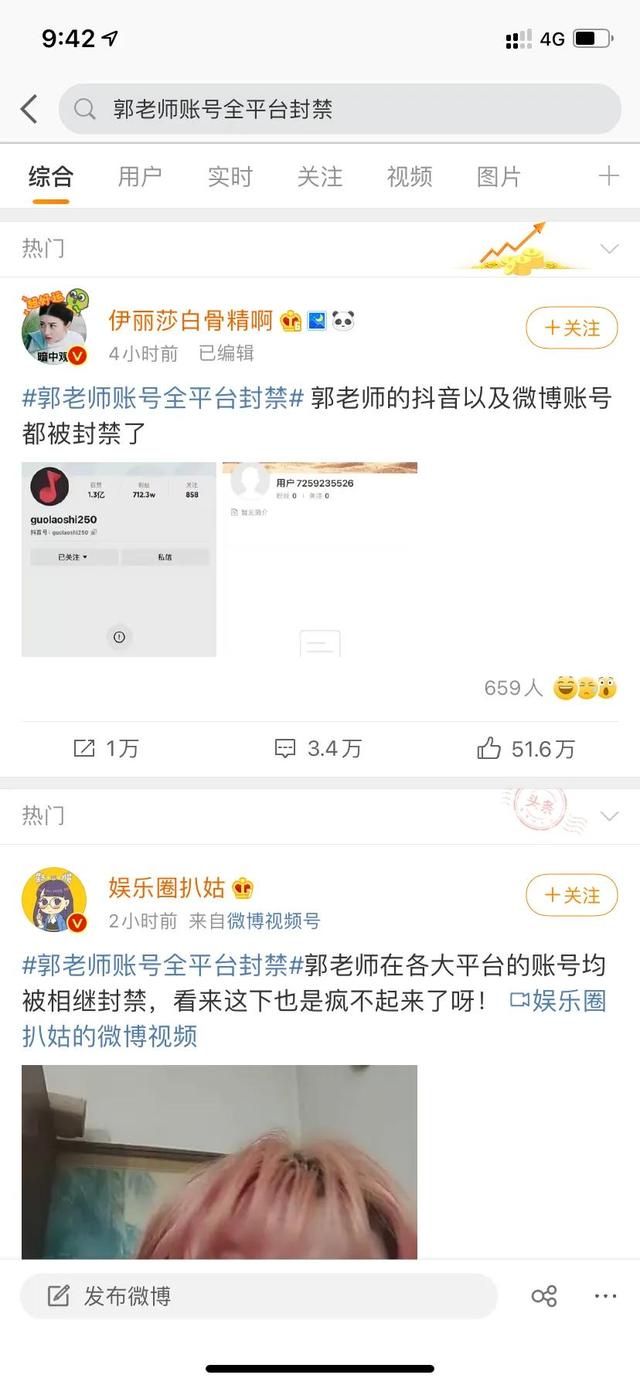Follow 娱乐圈扒姑 with the 关注 button
Image resolution: width=640 pixels, height=1385 pixels.
tap(572, 895)
